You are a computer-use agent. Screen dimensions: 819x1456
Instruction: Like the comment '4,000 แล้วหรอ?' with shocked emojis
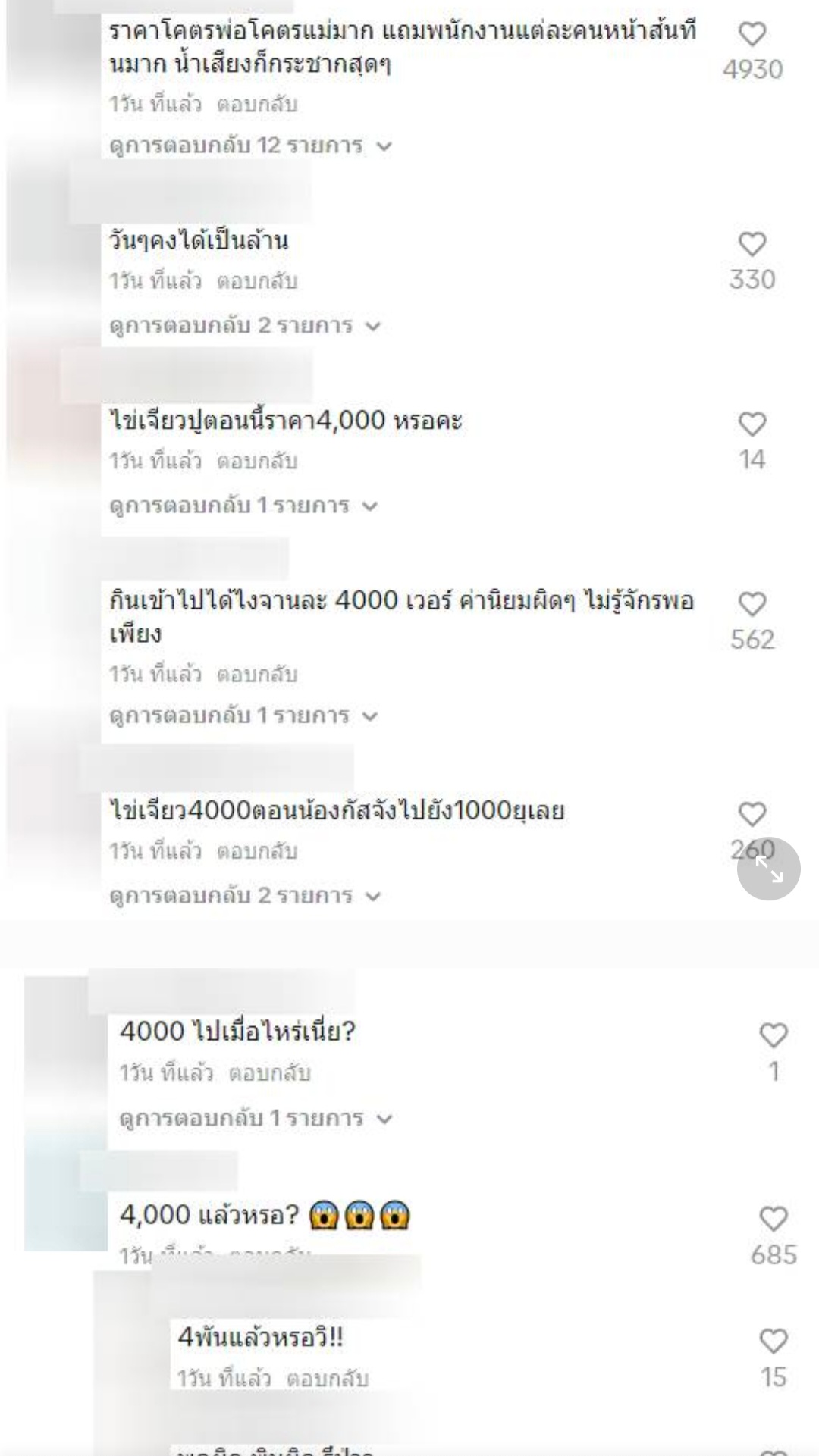(x=773, y=1219)
